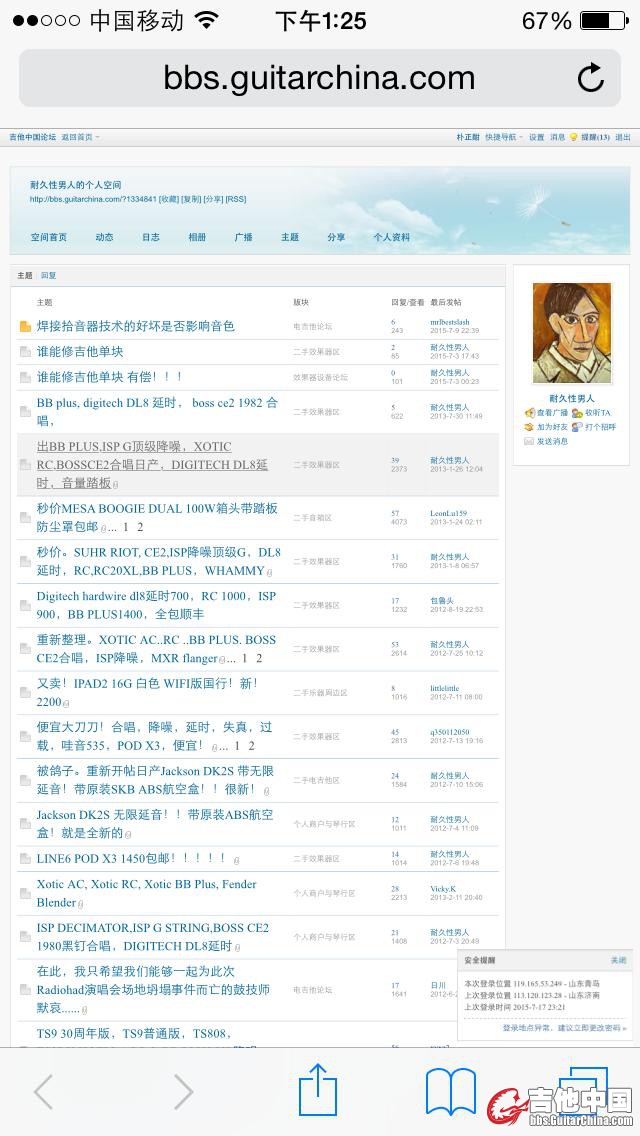This screenshot has height=1136, width=640.
Task: Switch to the 回复 replies tab
Action: (x=48, y=275)
